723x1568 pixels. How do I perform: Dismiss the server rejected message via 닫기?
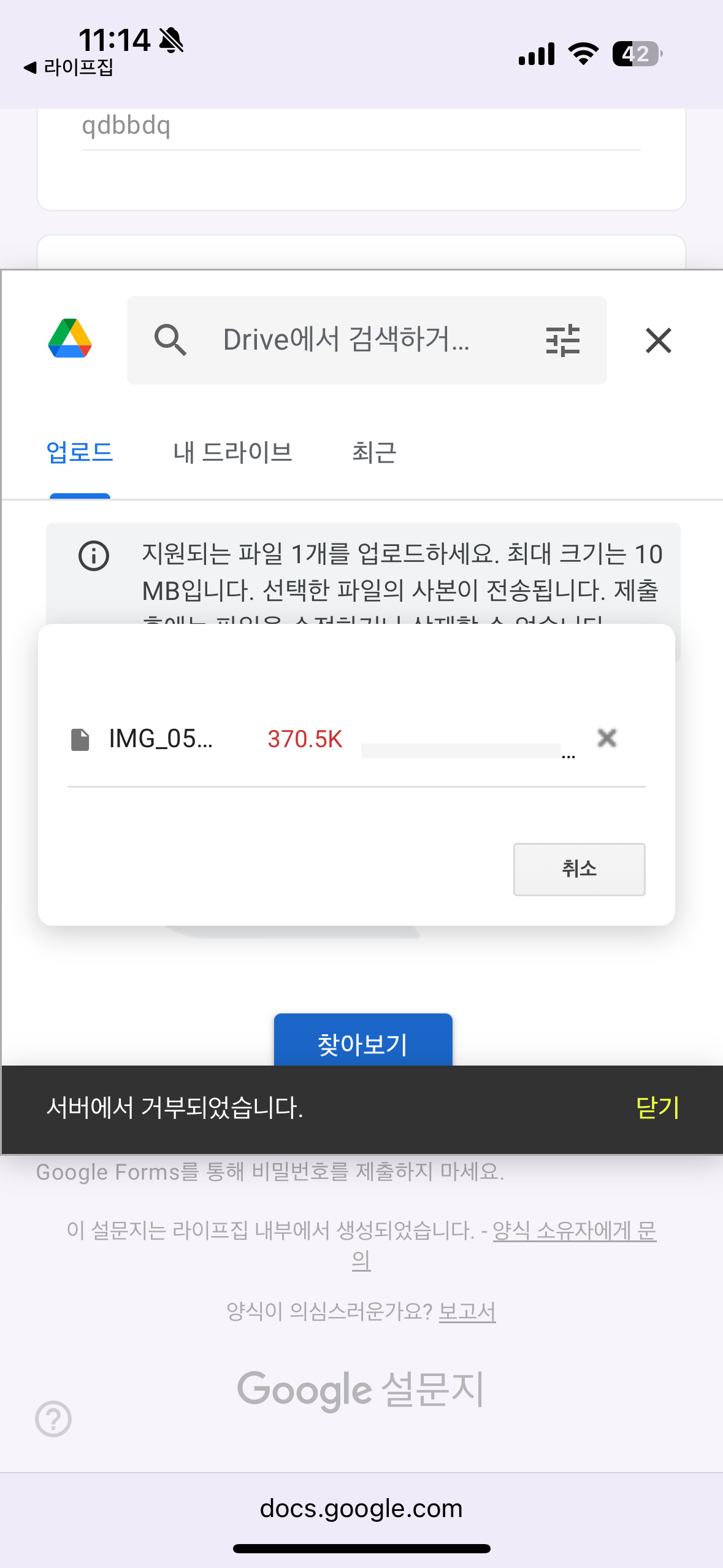tap(657, 1108)
